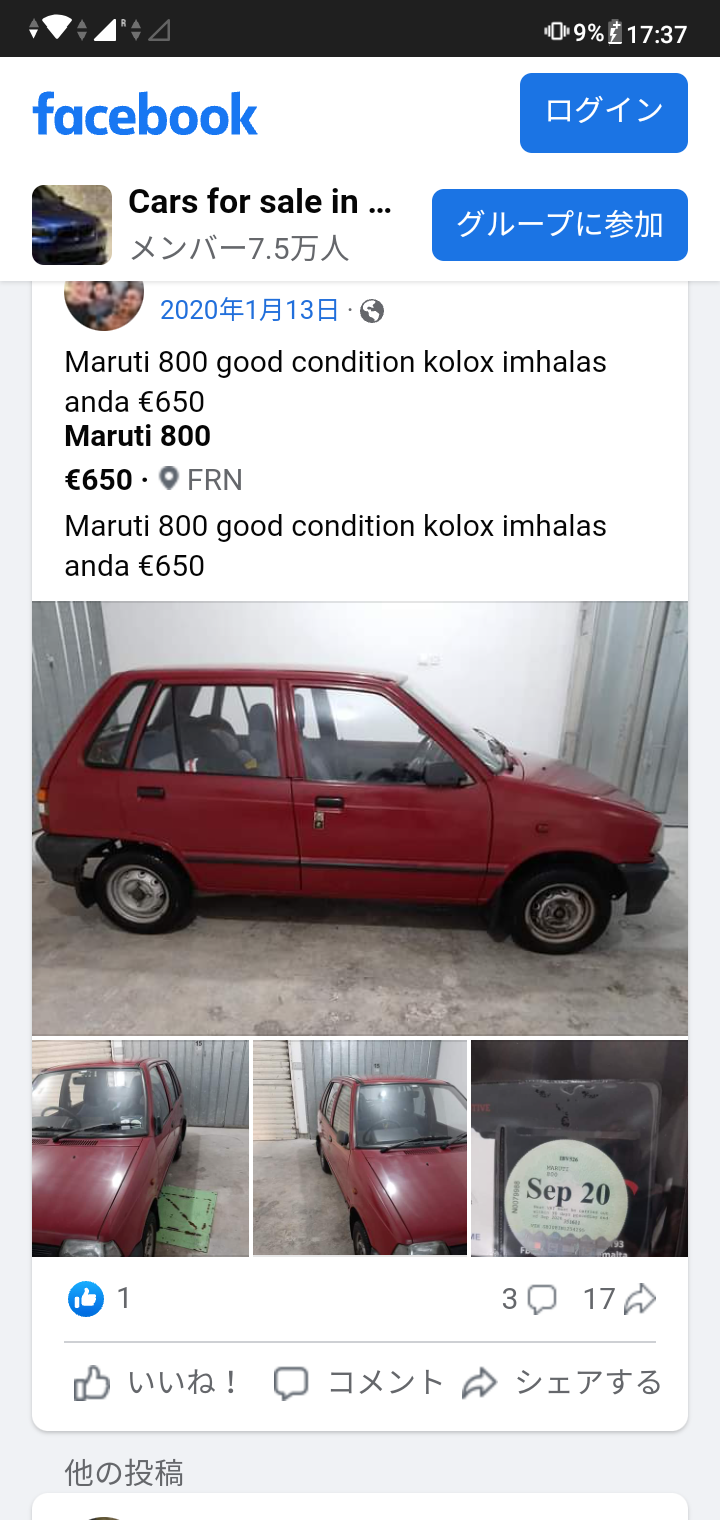Open the poster's profile picture

(104, 300)
